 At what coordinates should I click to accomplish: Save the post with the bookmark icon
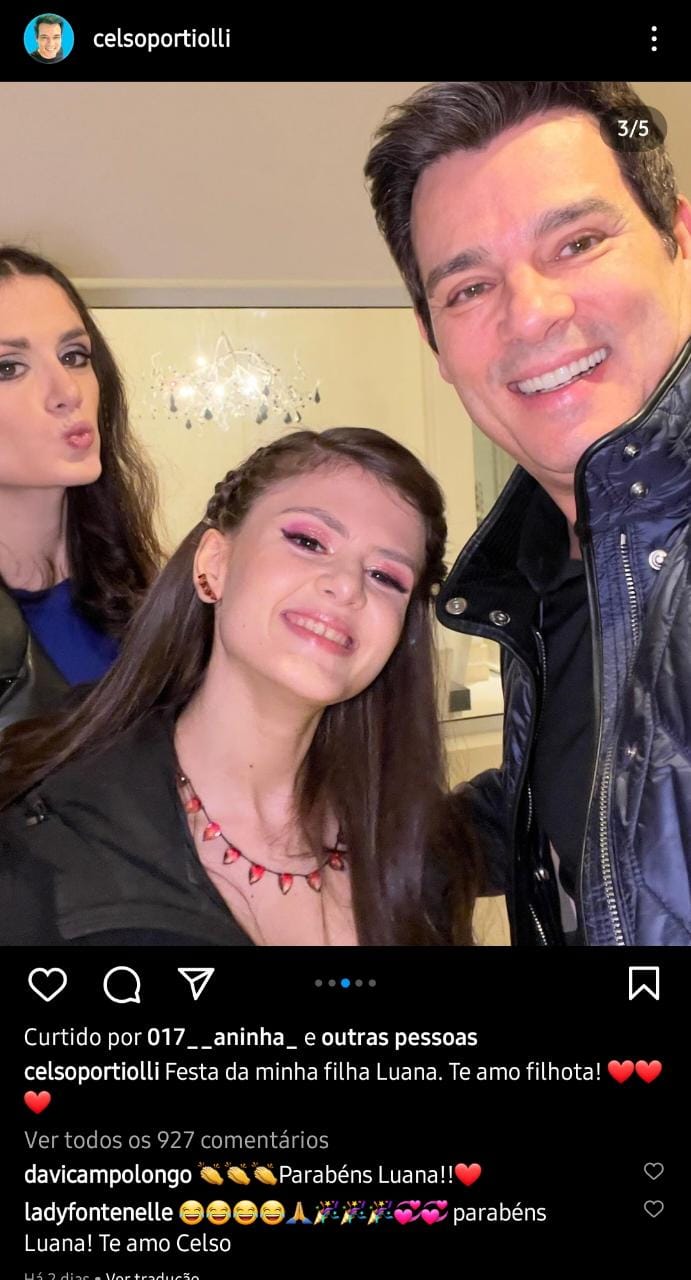pos(644,983)
